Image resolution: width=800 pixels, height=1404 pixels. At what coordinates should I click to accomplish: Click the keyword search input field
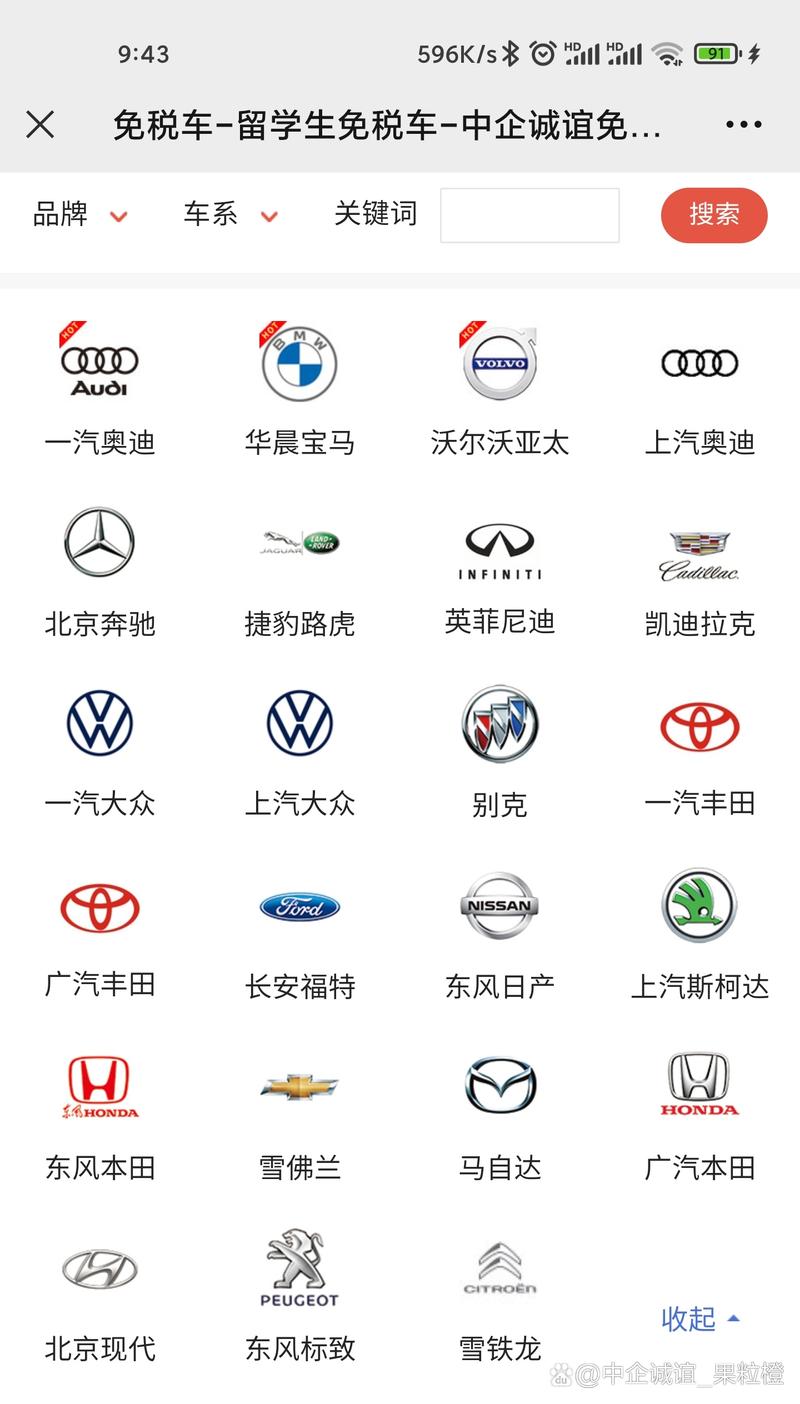coord(530,215)
